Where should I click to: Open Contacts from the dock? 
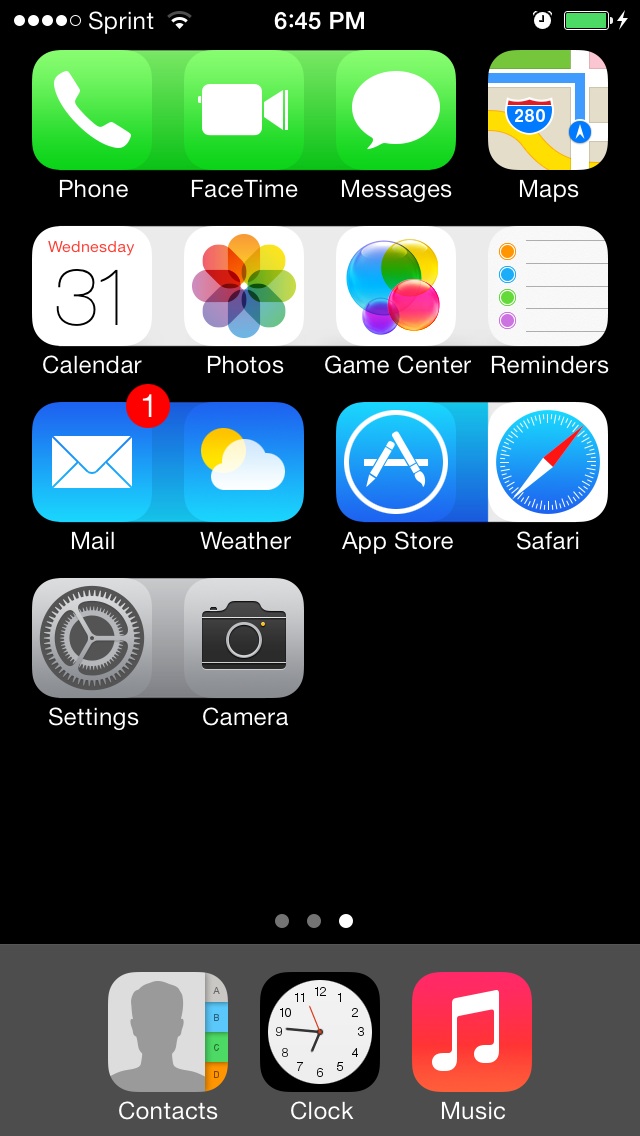(168, 1032)
